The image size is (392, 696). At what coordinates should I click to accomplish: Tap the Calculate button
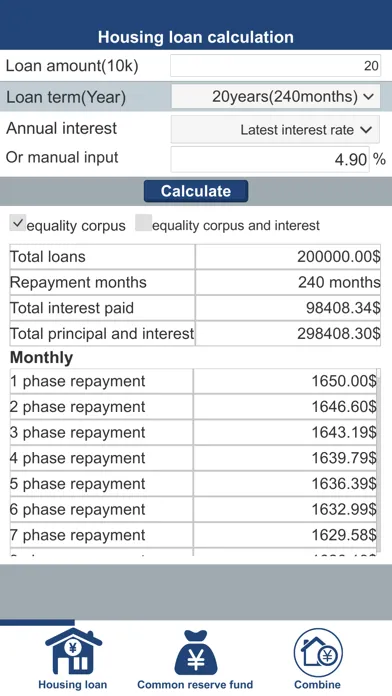point(196,191)
